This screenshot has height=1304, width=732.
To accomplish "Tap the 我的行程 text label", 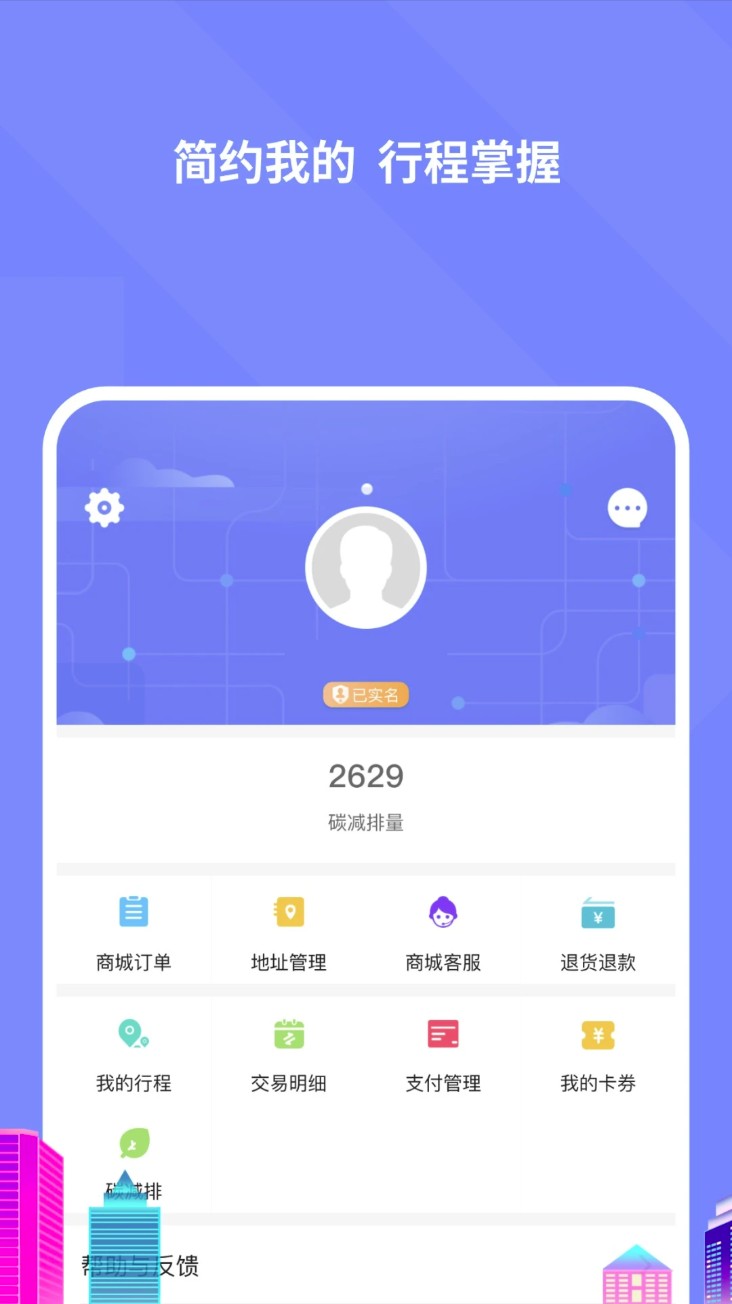I will coord(134,1082).
